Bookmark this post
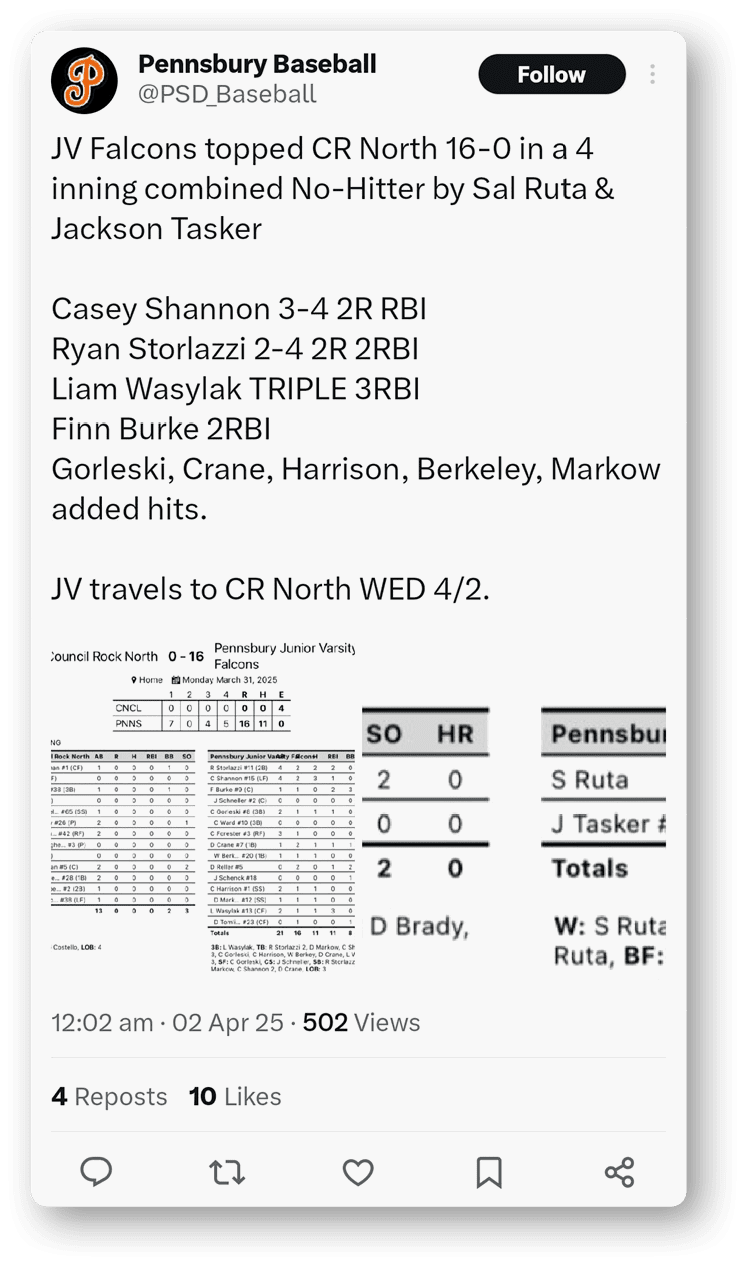745x1266 pixels. pos(489,1171)
